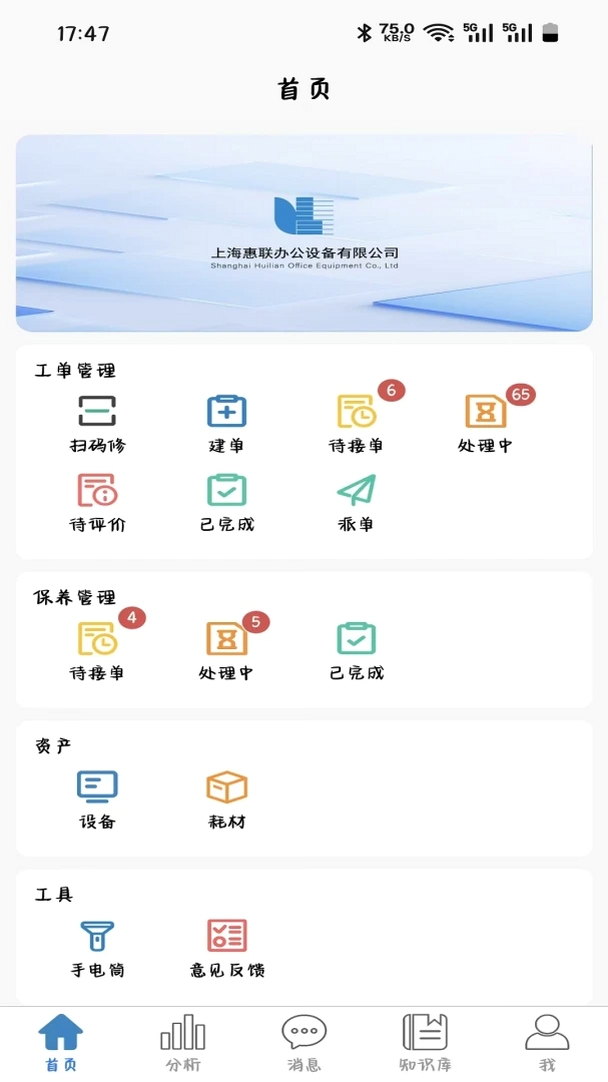Go to the 我 profile tab
This screenshot has height=1082, width=608.
click(547, 1043)
